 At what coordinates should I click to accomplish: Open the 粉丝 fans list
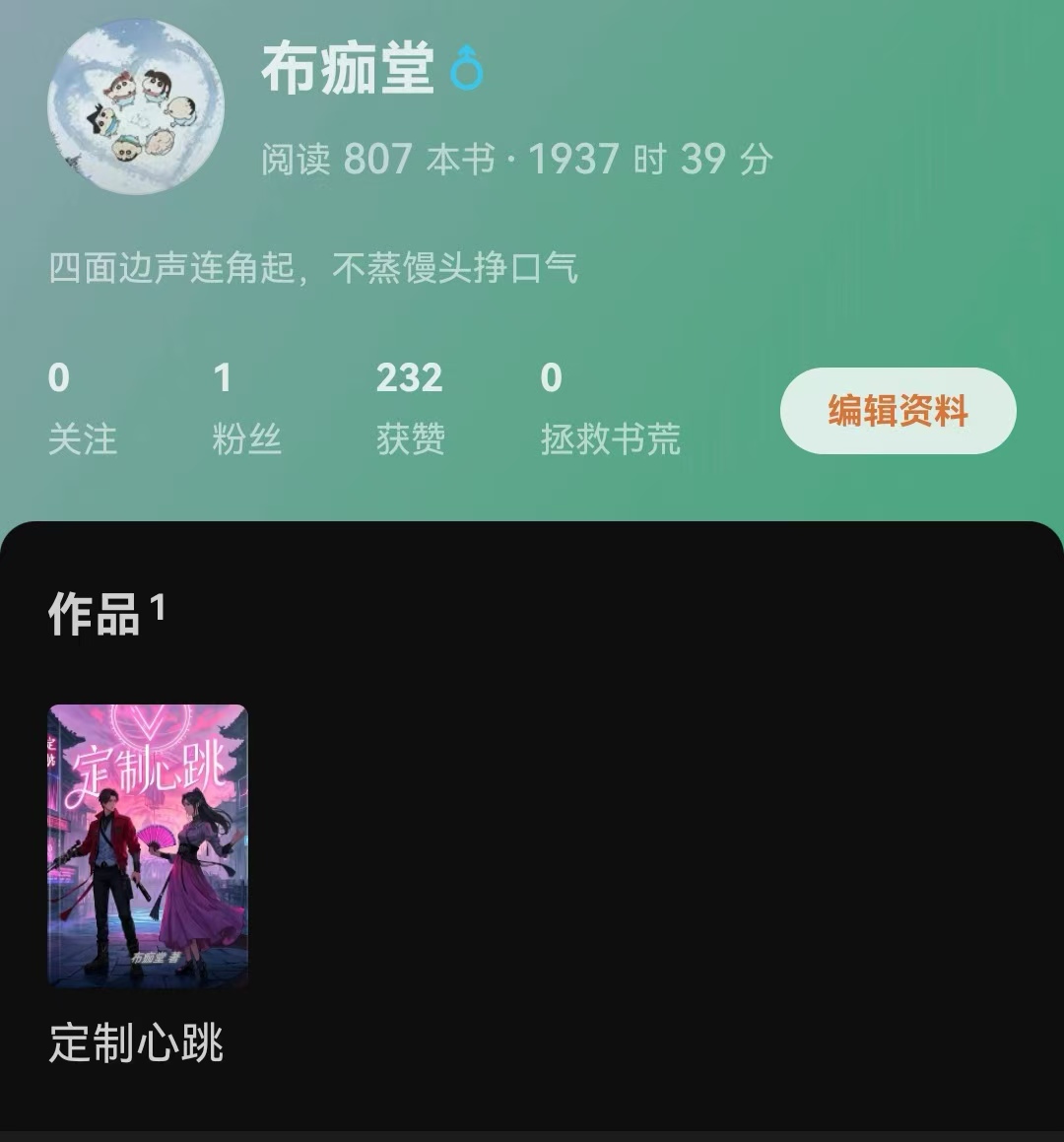click(245, 439)
